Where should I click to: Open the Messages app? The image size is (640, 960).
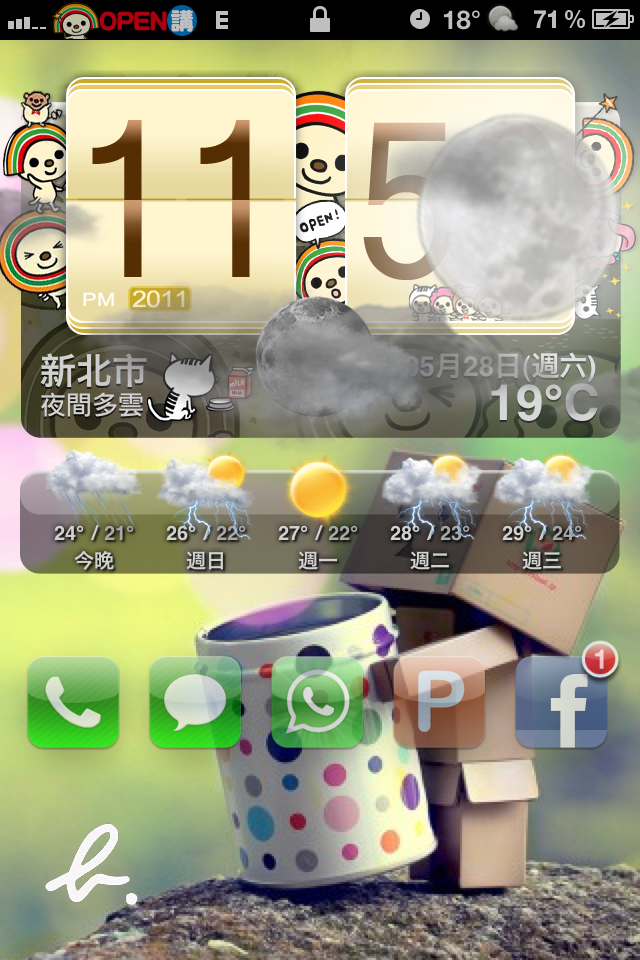pyautogui.click(x=195, y=702)
